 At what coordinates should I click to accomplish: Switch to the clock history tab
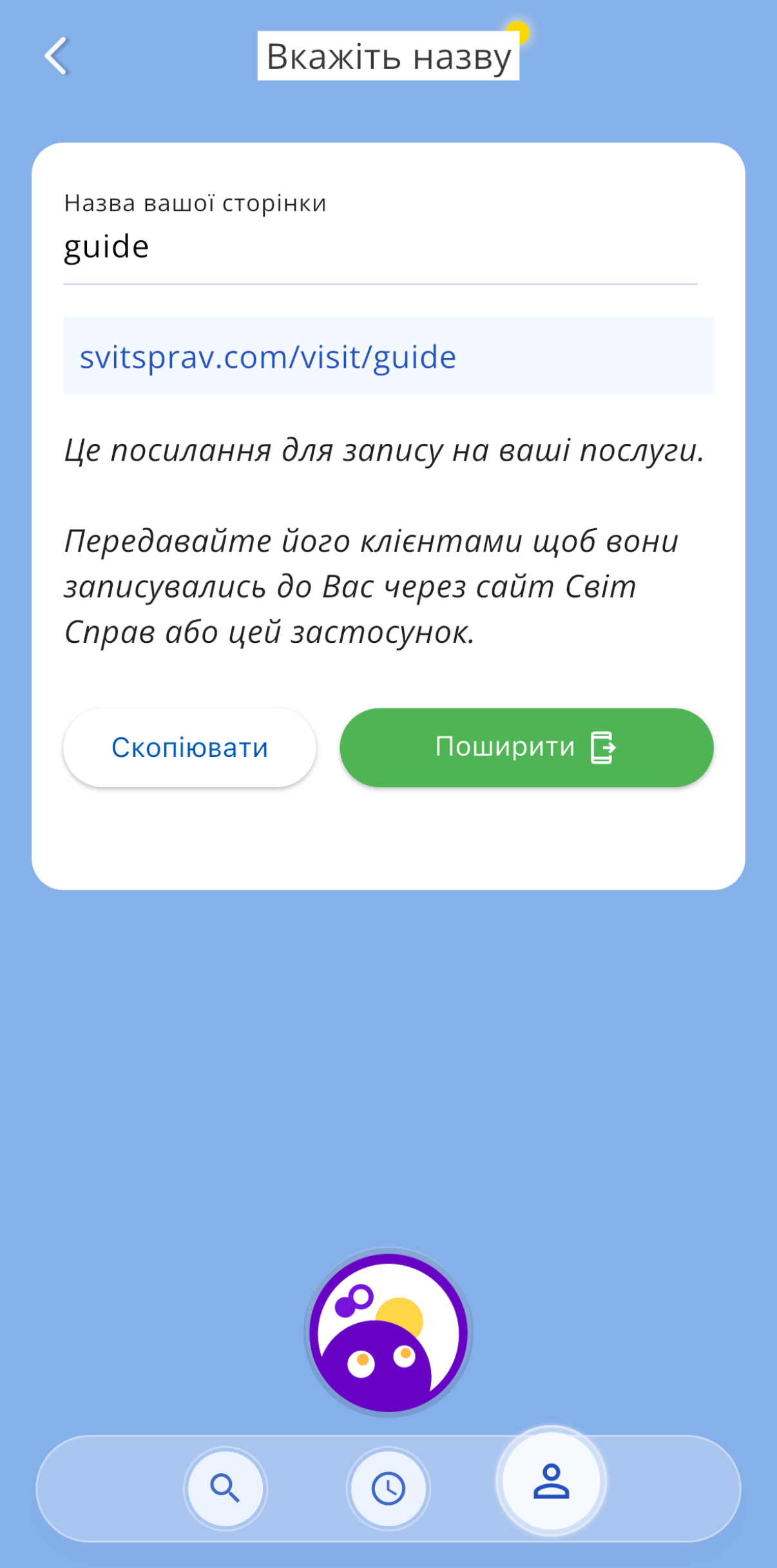coord(388,1488)
